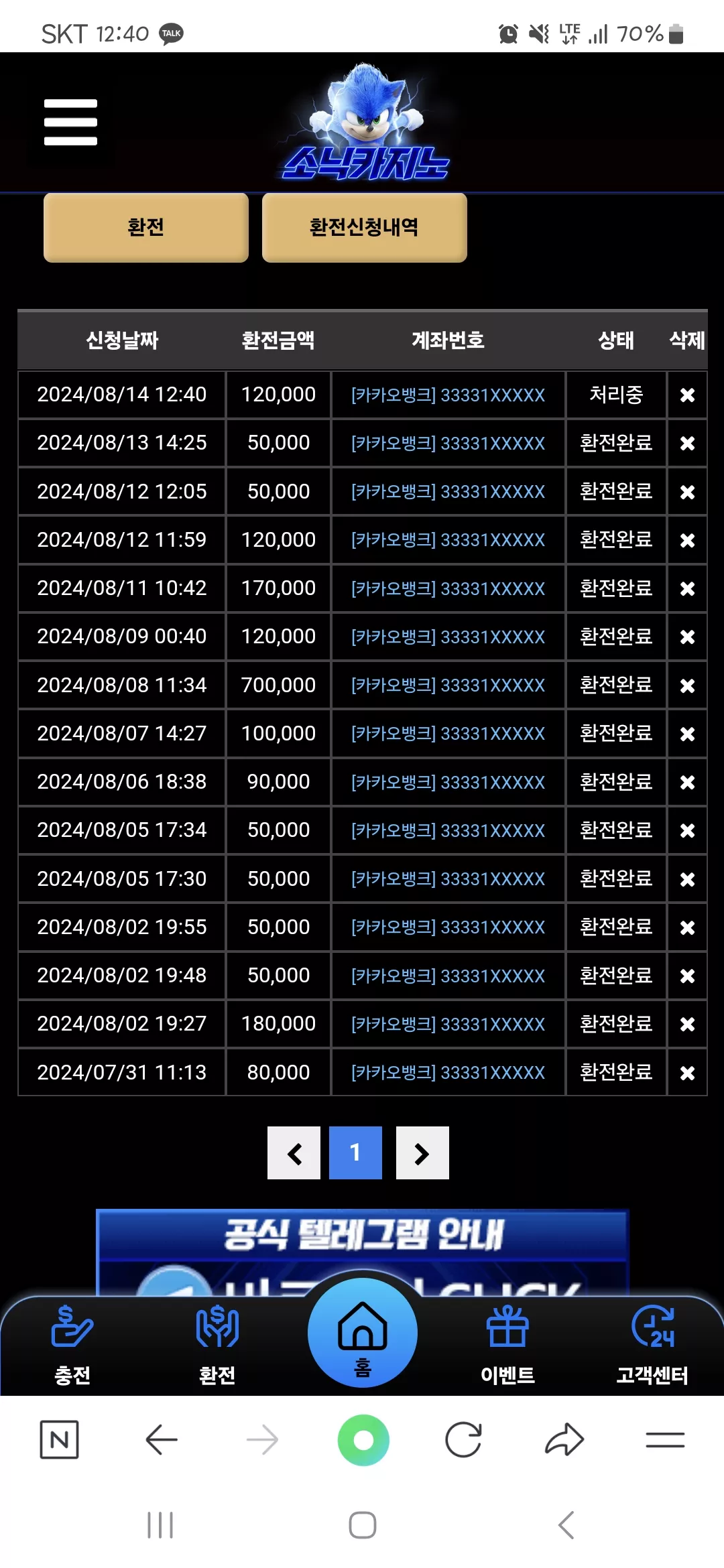Delete the 2024/07/31 11:13 entry

pos(687,1073)
